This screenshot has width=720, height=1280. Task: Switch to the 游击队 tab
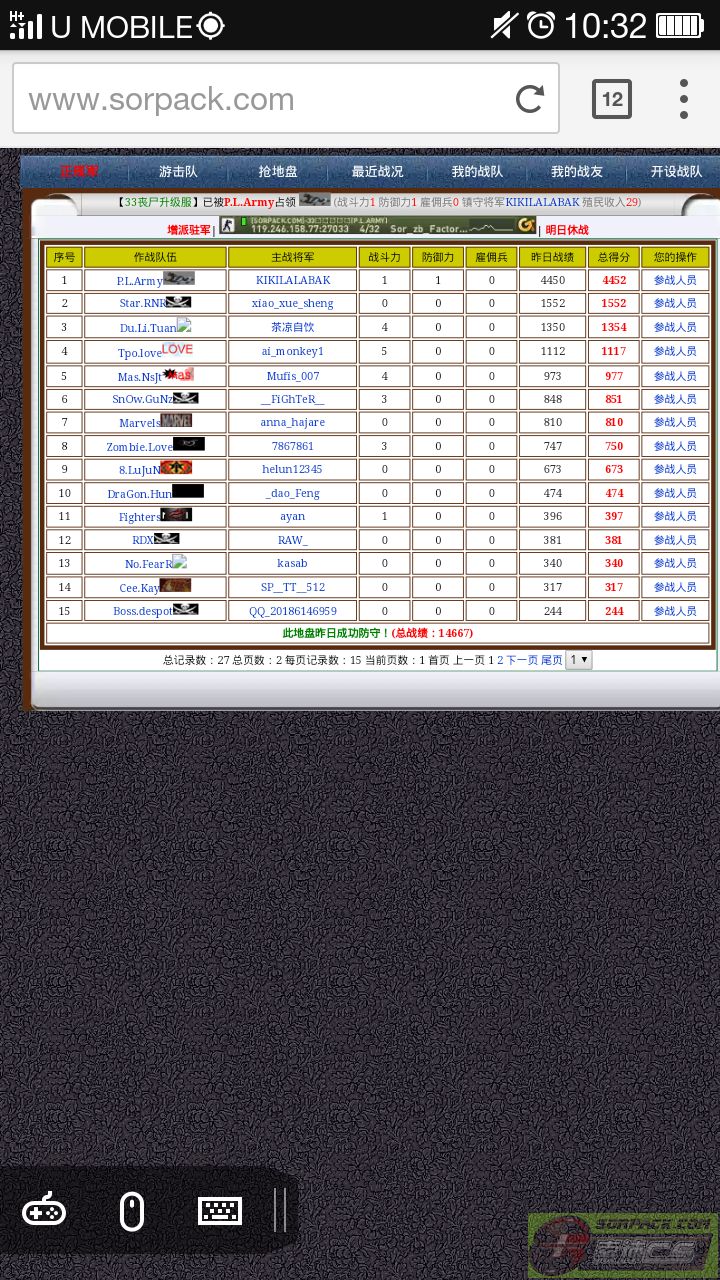178,171
